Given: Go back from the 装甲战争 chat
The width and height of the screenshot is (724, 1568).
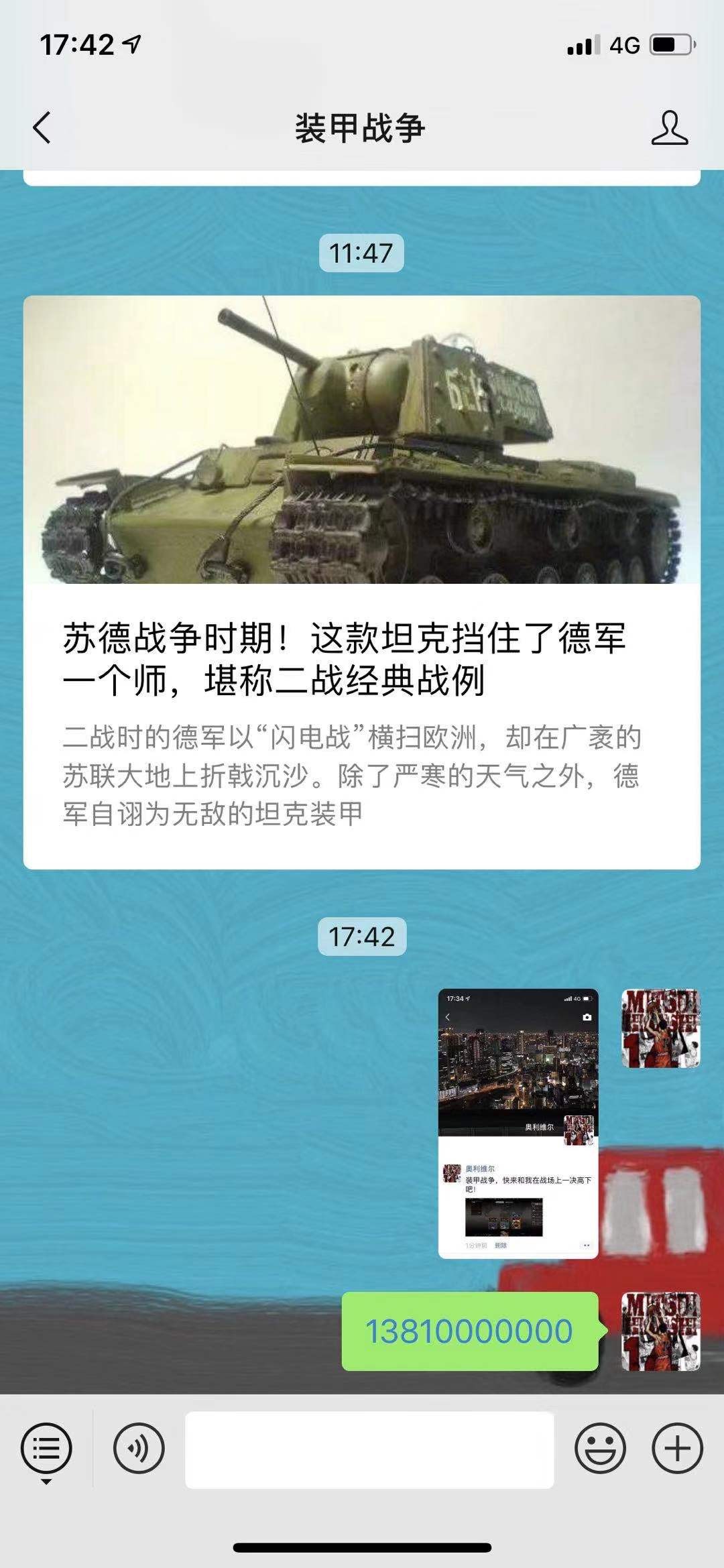Looking at the screenshot, I should (x=42, y=127).
